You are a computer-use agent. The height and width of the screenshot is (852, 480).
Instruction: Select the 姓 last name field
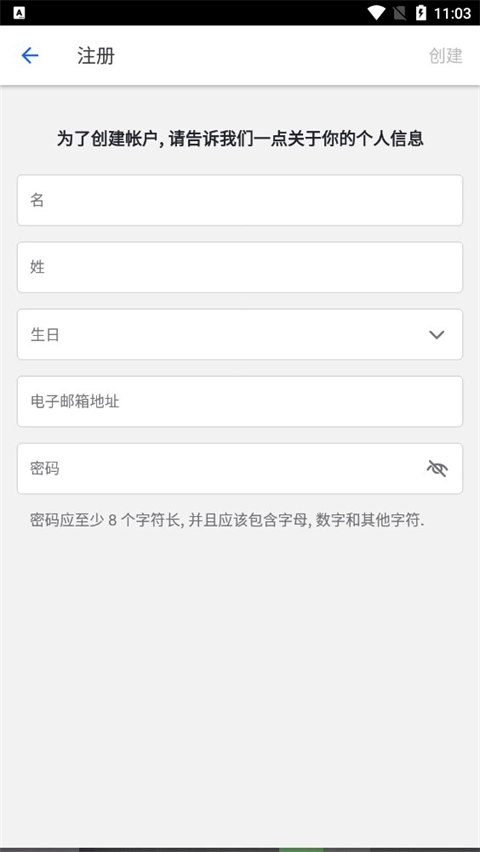point(240,267)
